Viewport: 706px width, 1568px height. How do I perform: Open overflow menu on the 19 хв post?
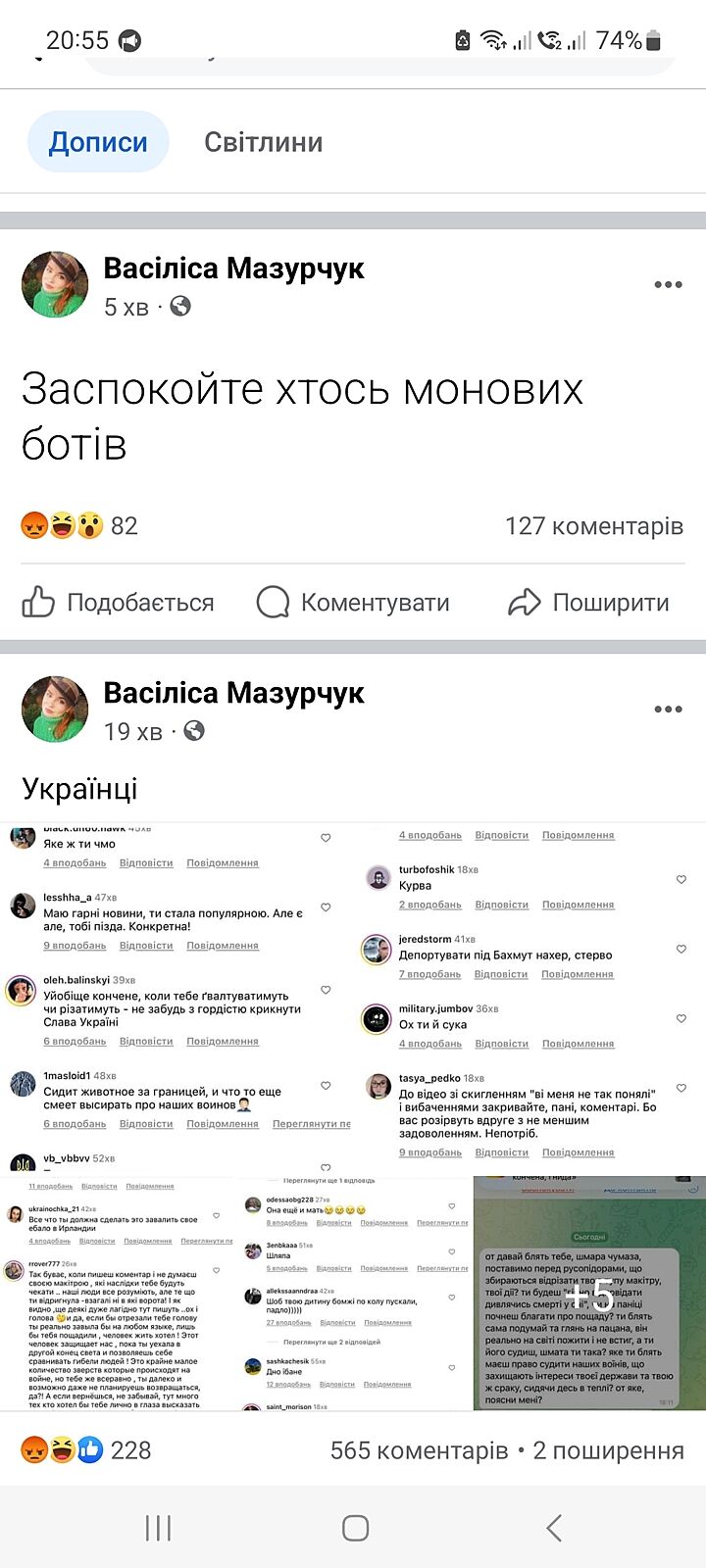(668, 709)
